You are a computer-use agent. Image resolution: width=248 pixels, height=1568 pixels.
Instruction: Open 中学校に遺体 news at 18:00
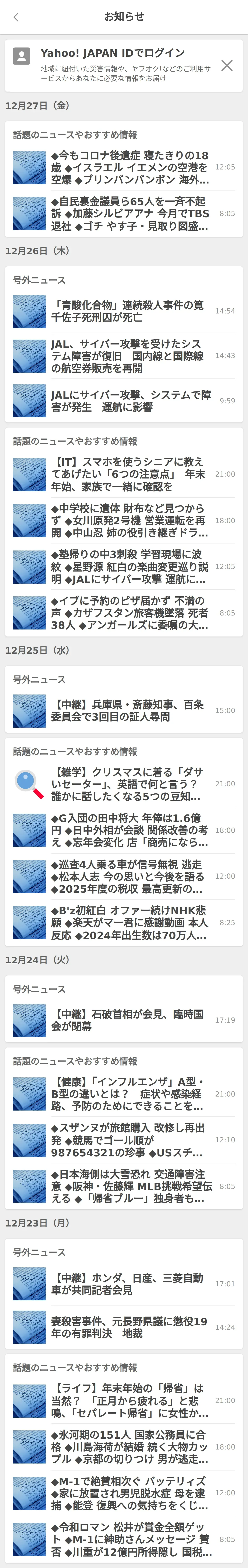pyautogui.click(x=130, y=520)
